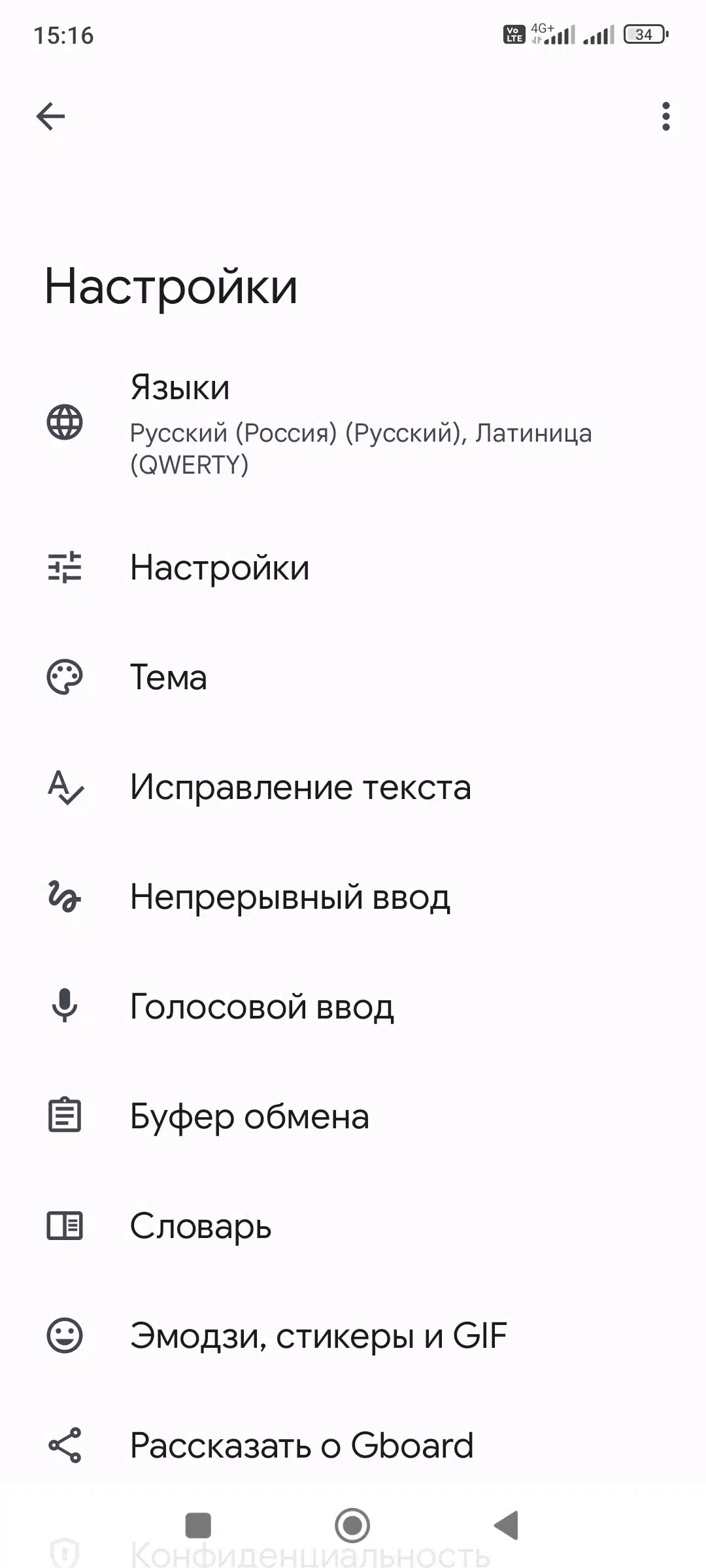
Task: Open Исправление текста settings
Action: [x=353, y=787]
